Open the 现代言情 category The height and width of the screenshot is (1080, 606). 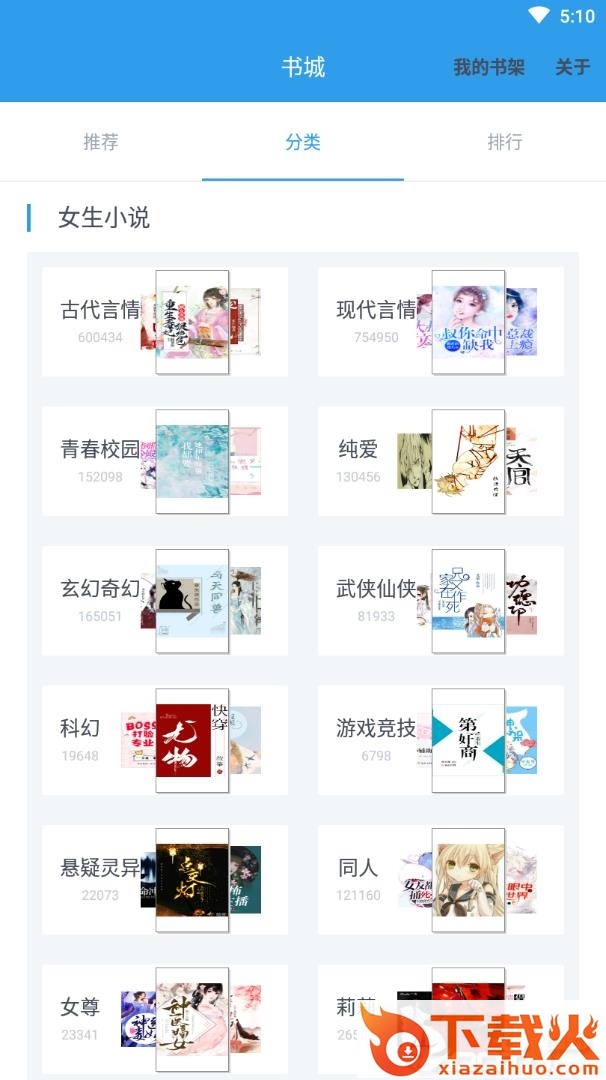(x=441, y=322)
